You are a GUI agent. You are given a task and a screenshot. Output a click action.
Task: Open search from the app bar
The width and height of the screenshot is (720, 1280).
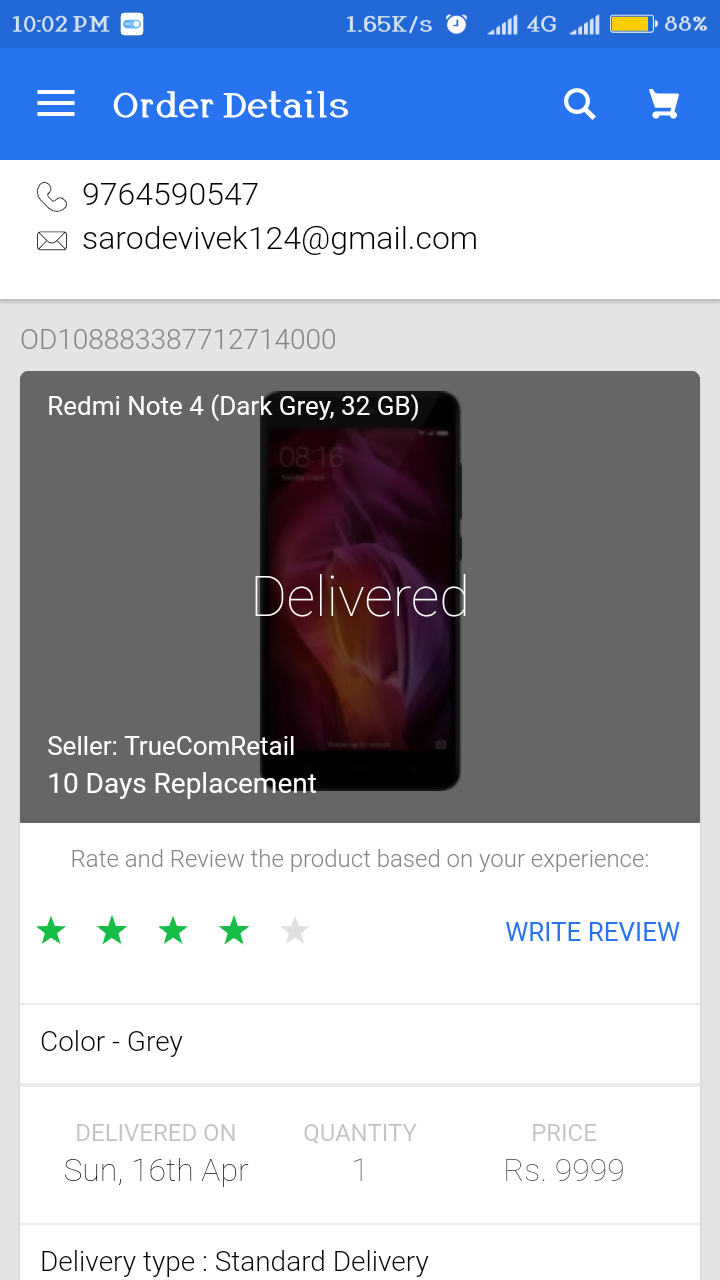[579, 104]
